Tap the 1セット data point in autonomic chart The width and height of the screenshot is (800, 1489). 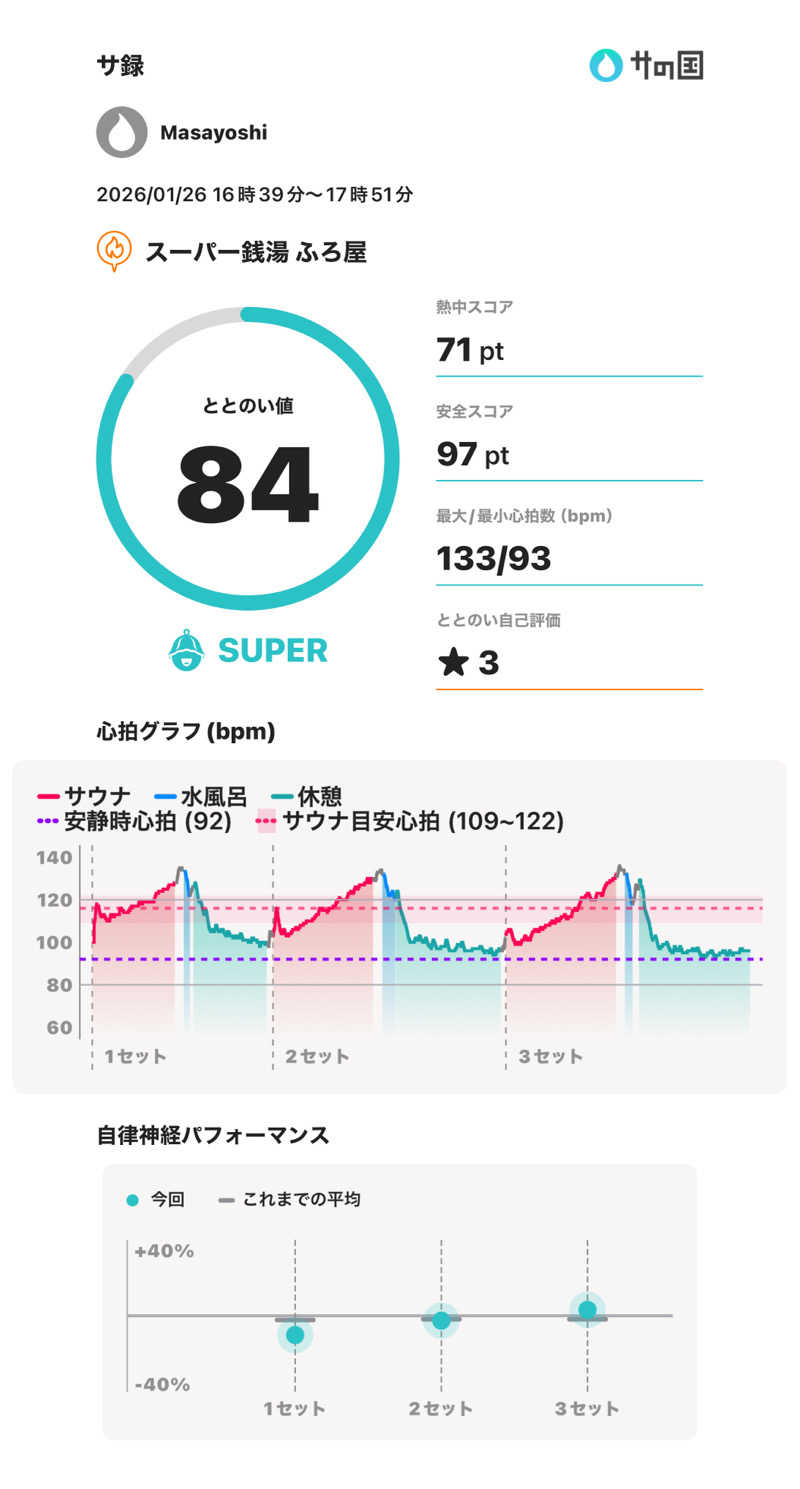tap(294, 1335)
